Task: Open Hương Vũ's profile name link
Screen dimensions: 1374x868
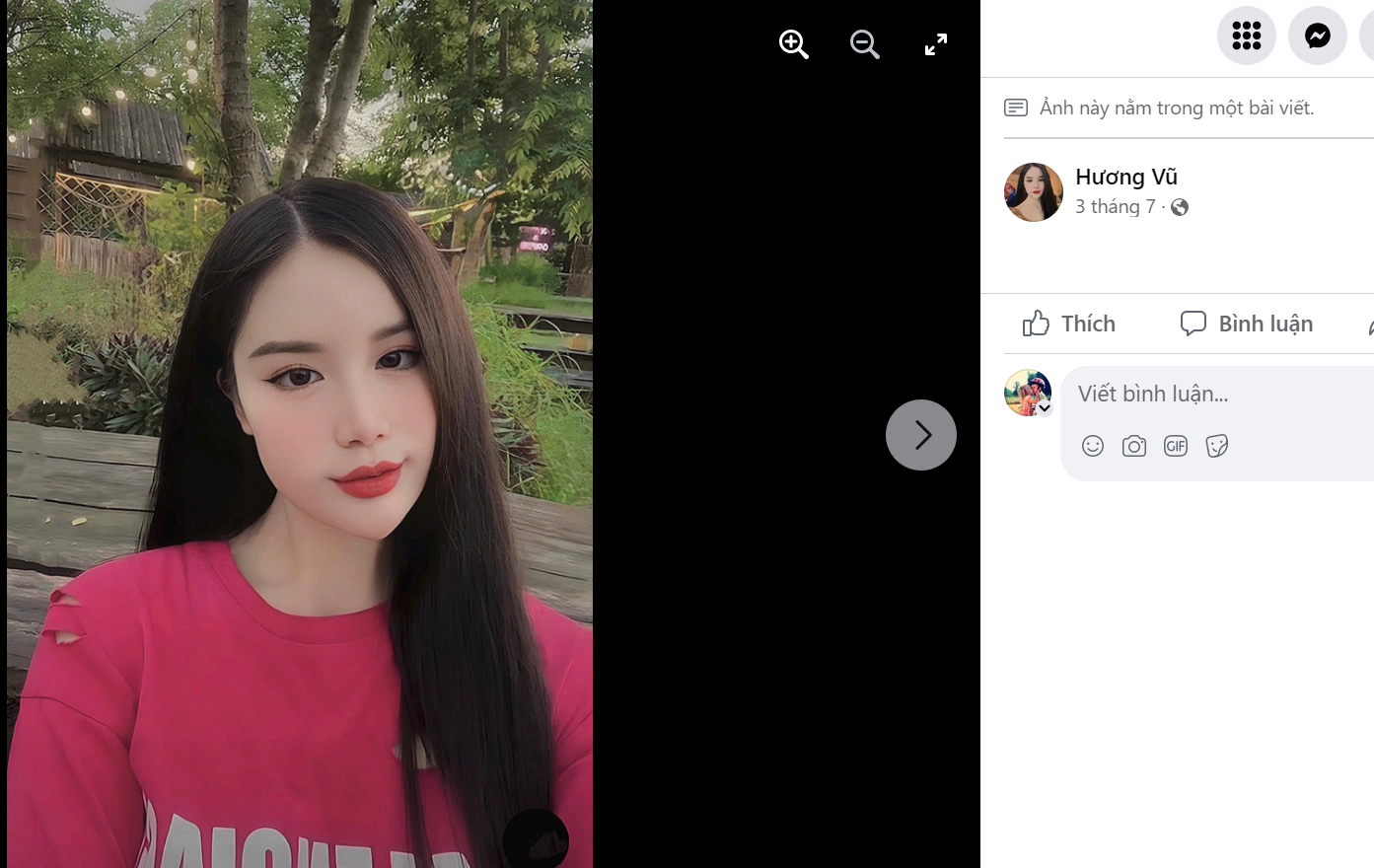Action: tap(1126, 178)
